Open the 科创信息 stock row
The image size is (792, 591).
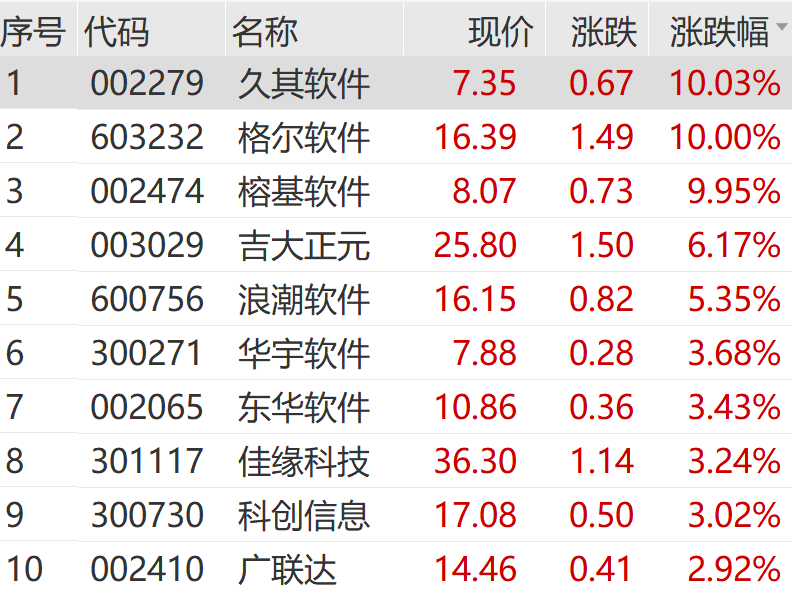point(304,515)
